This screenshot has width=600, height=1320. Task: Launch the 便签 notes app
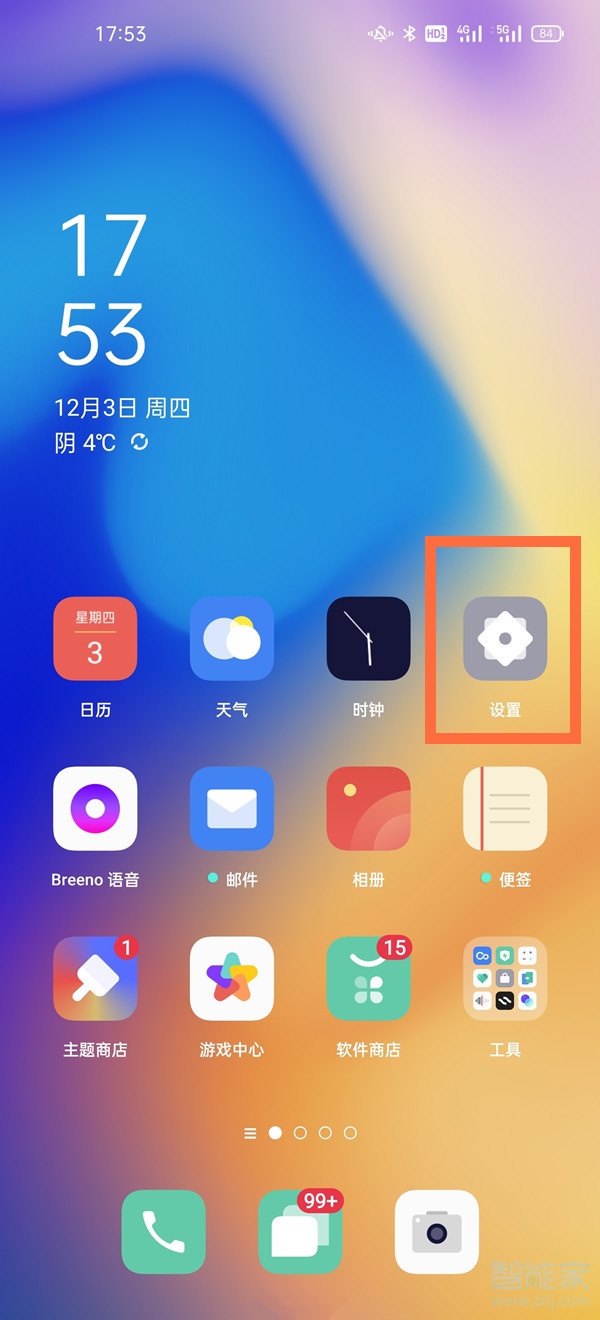pos(505,809)
